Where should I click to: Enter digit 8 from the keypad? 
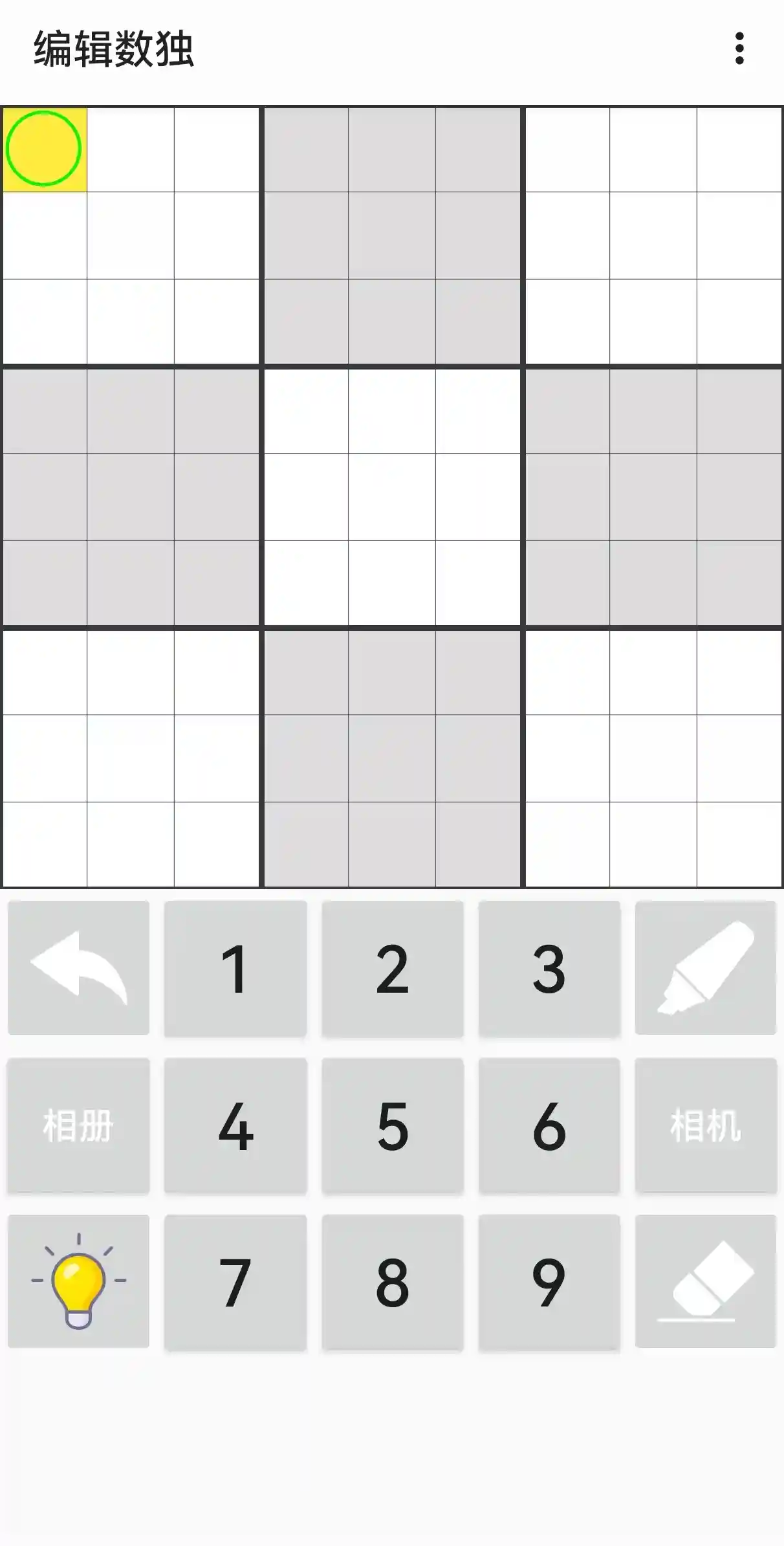coord(392,1282)
